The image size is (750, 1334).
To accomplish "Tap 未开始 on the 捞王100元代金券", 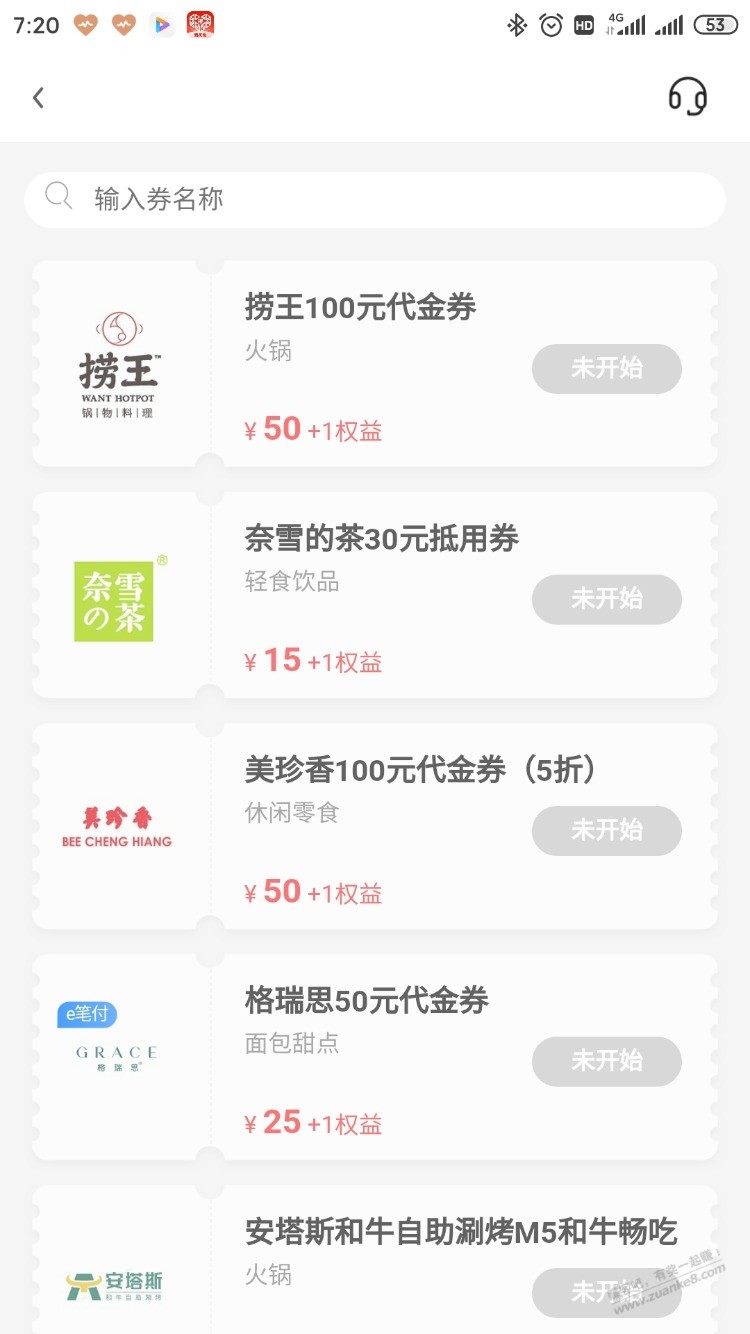I will point(606,369).
